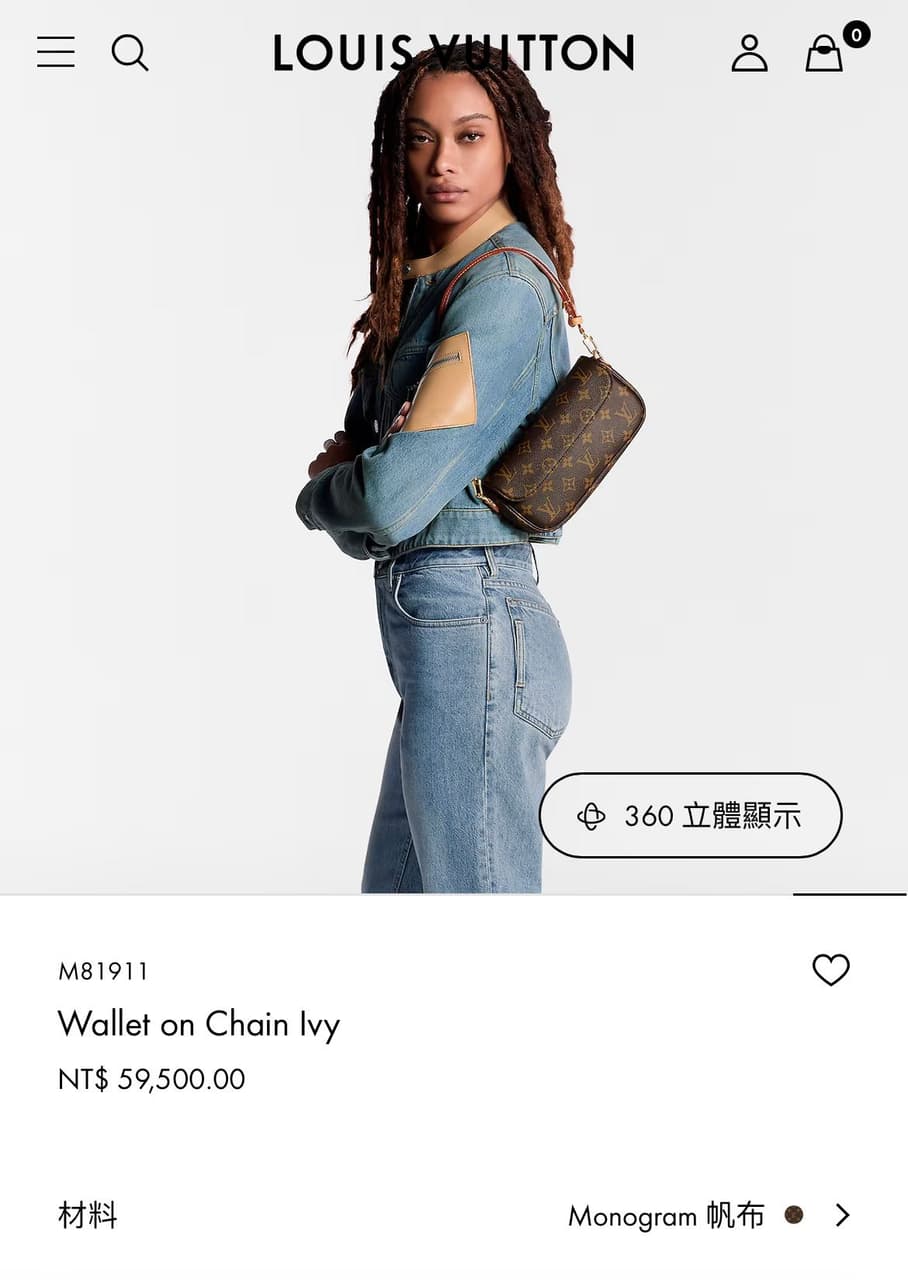This screenshot has height=1280, width=908.
Task: Select the Monogram 帆布 material option
Action: coord(664,1216)
